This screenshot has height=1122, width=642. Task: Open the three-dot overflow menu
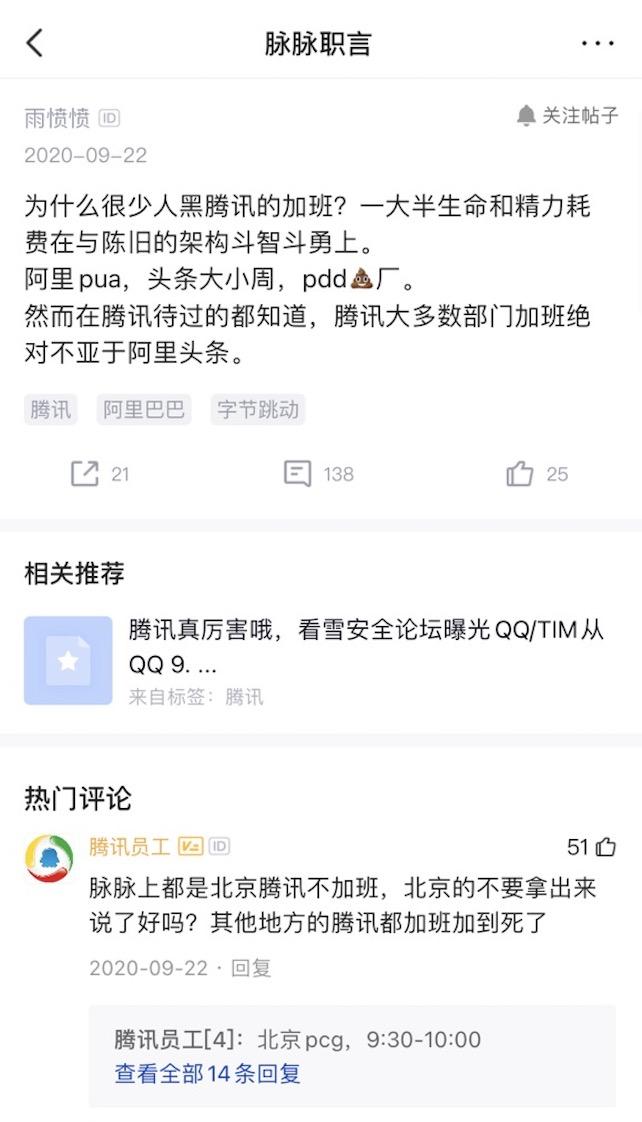click(597, 43)
